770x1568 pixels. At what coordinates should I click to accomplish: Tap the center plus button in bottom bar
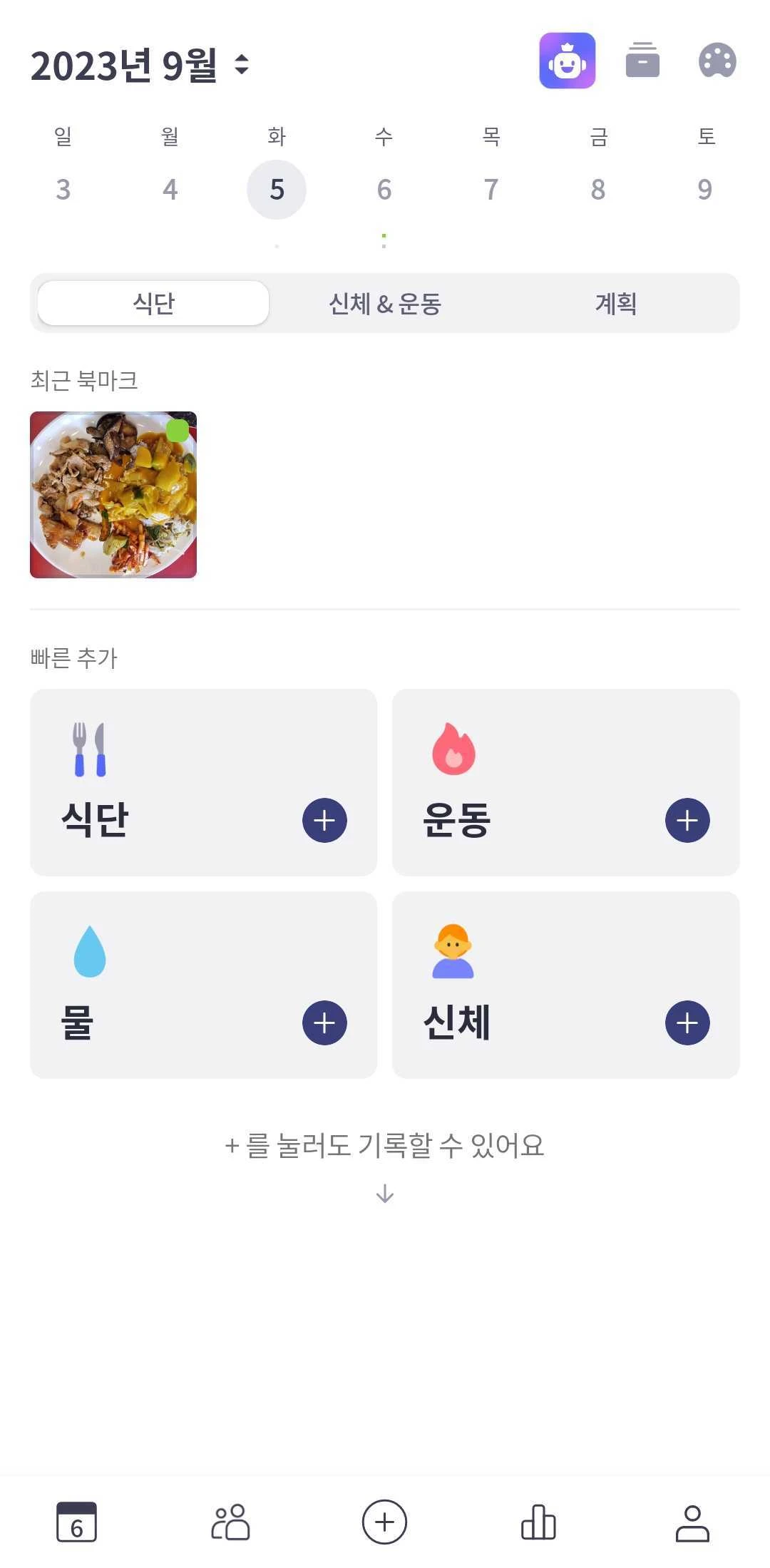384,1522
